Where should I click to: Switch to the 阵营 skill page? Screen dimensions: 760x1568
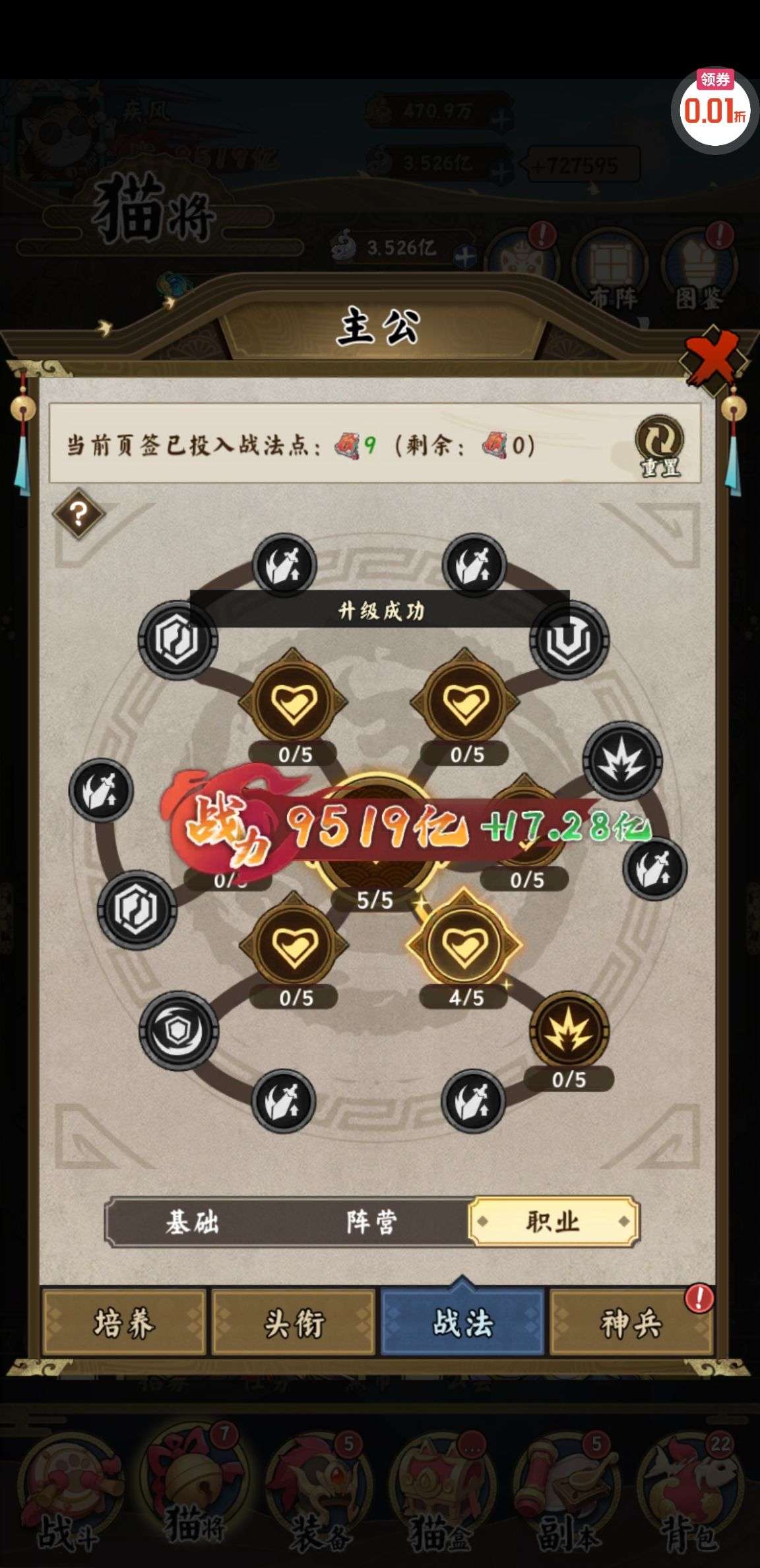coord(371,1222)
